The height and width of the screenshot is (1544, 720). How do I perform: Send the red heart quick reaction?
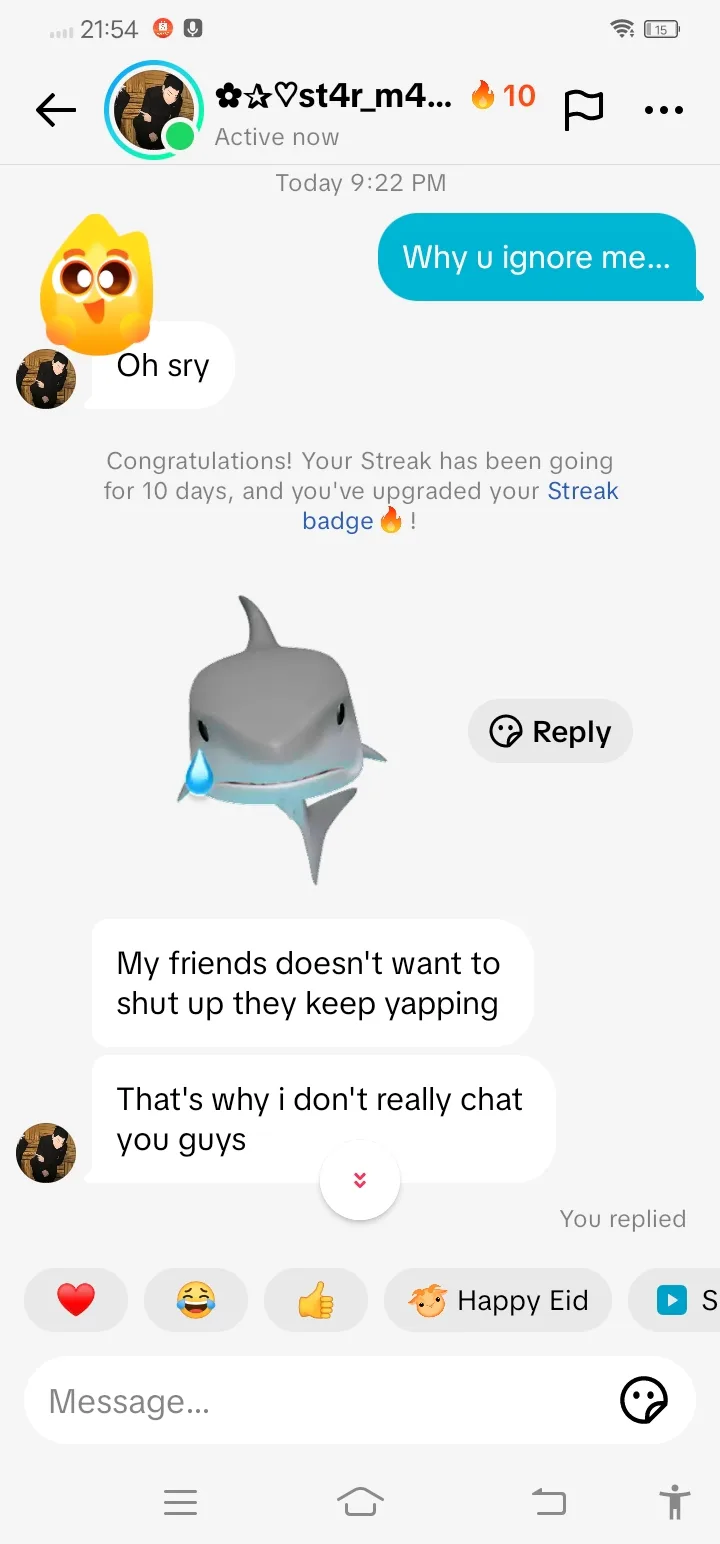coord(76,1300)
